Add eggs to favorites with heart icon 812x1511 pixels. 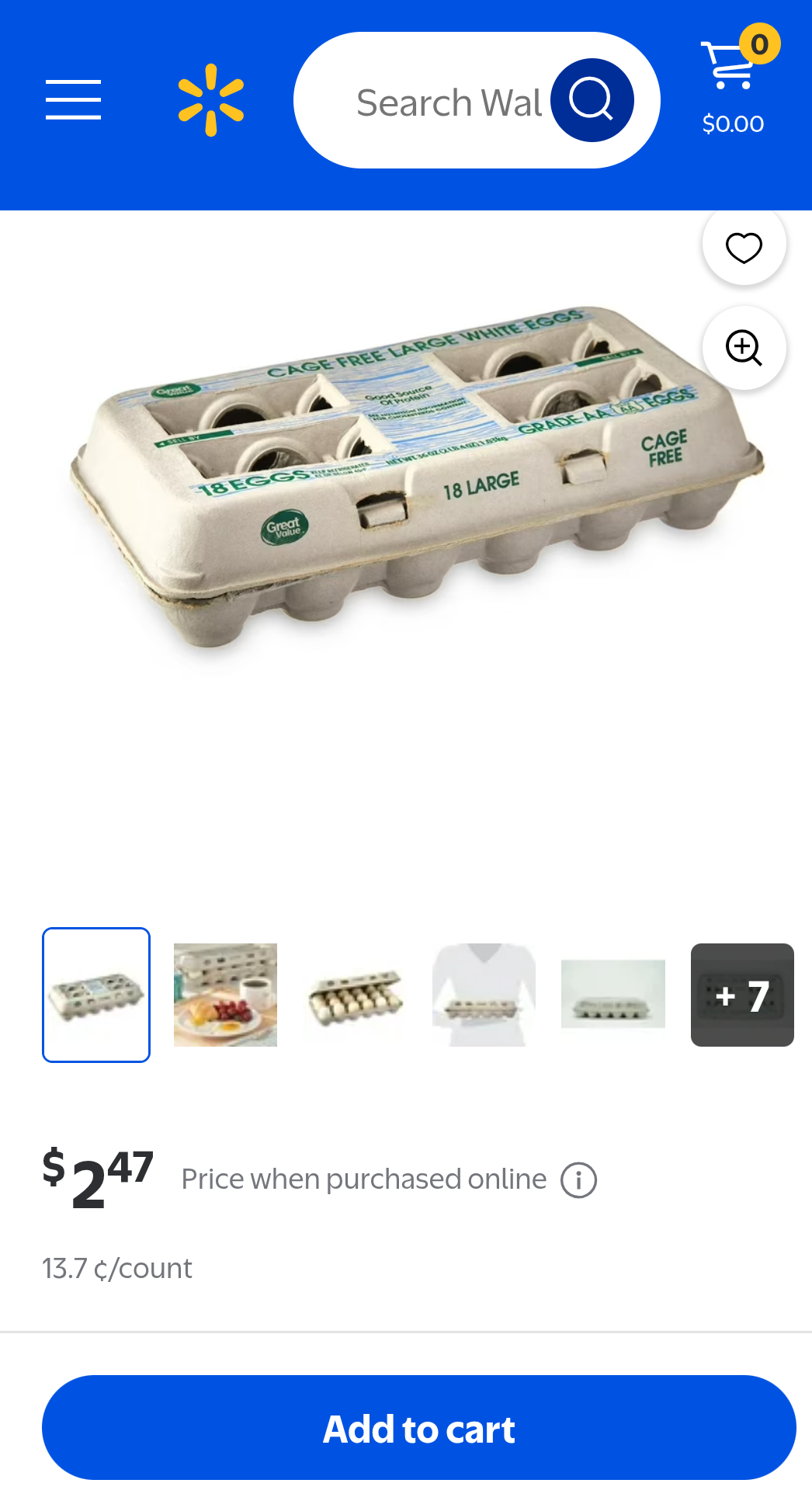pos(744,248)
